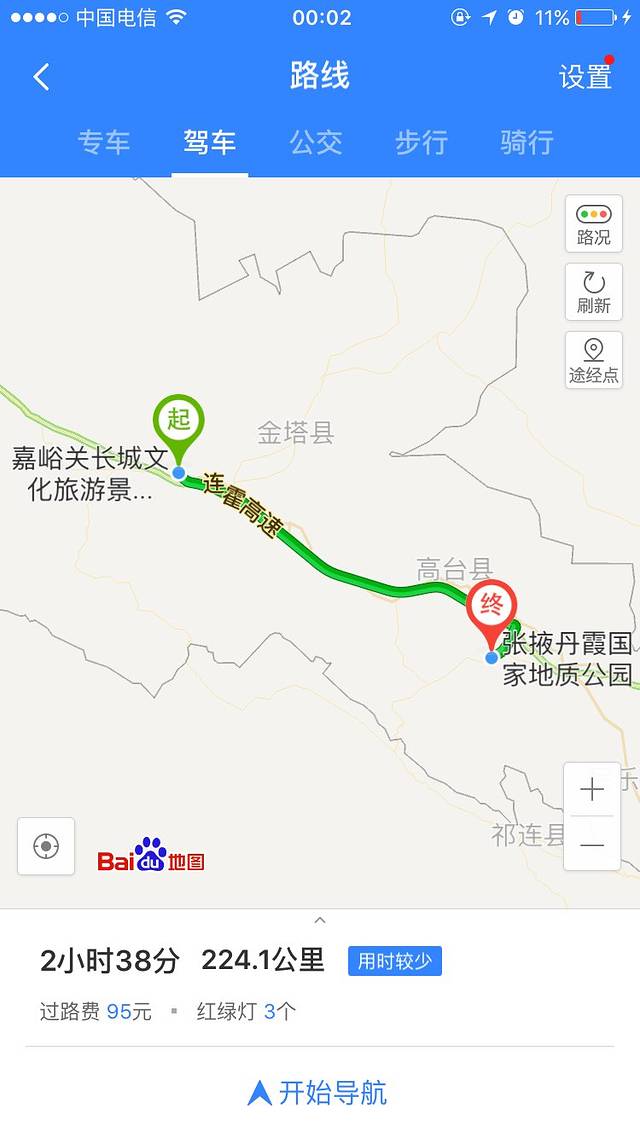Image resolution: width=640 pixels, height=1138 pixels.
Task: Zoom out on the map
Action: point(592,845)
